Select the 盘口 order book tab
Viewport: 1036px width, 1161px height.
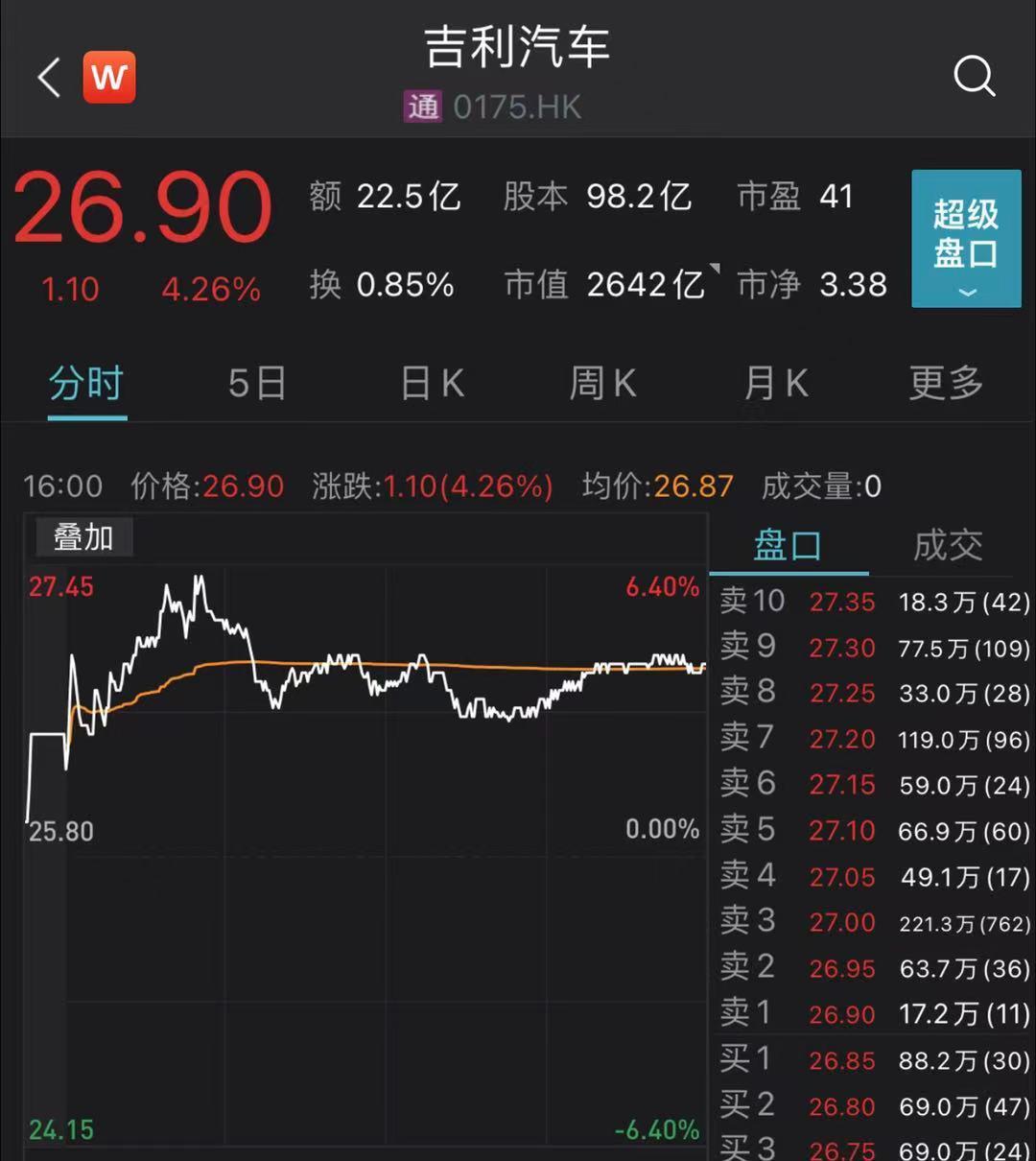(788, 546)
